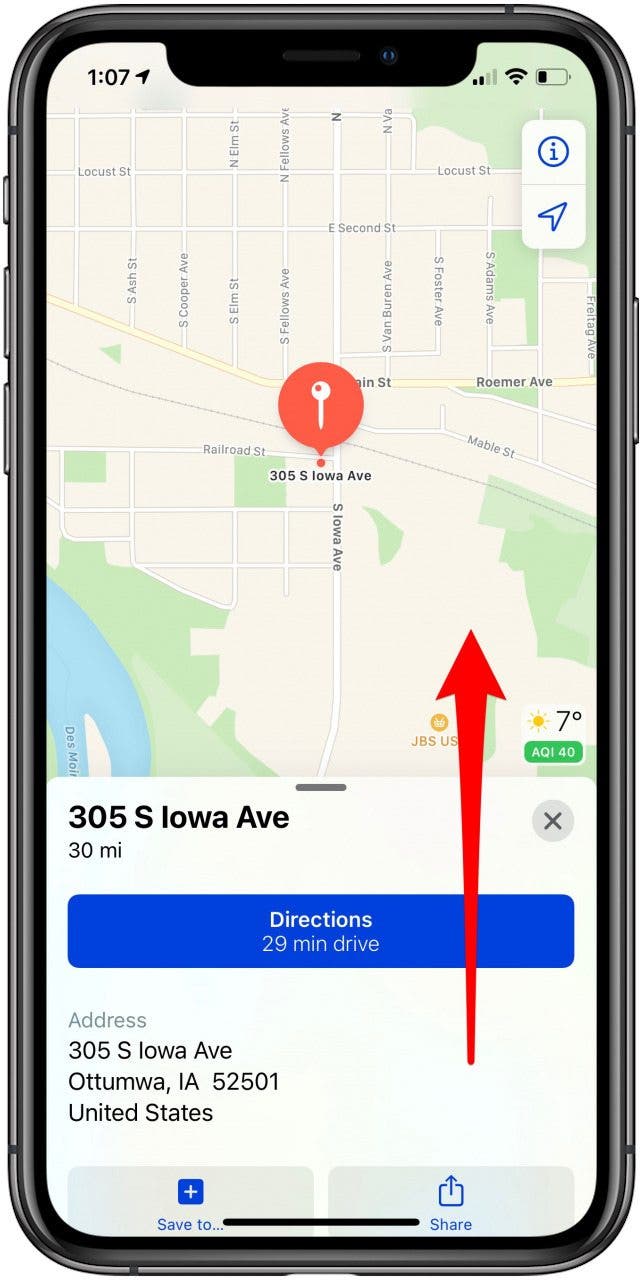Open the weather and AQI widget

(x=553, y=733)
